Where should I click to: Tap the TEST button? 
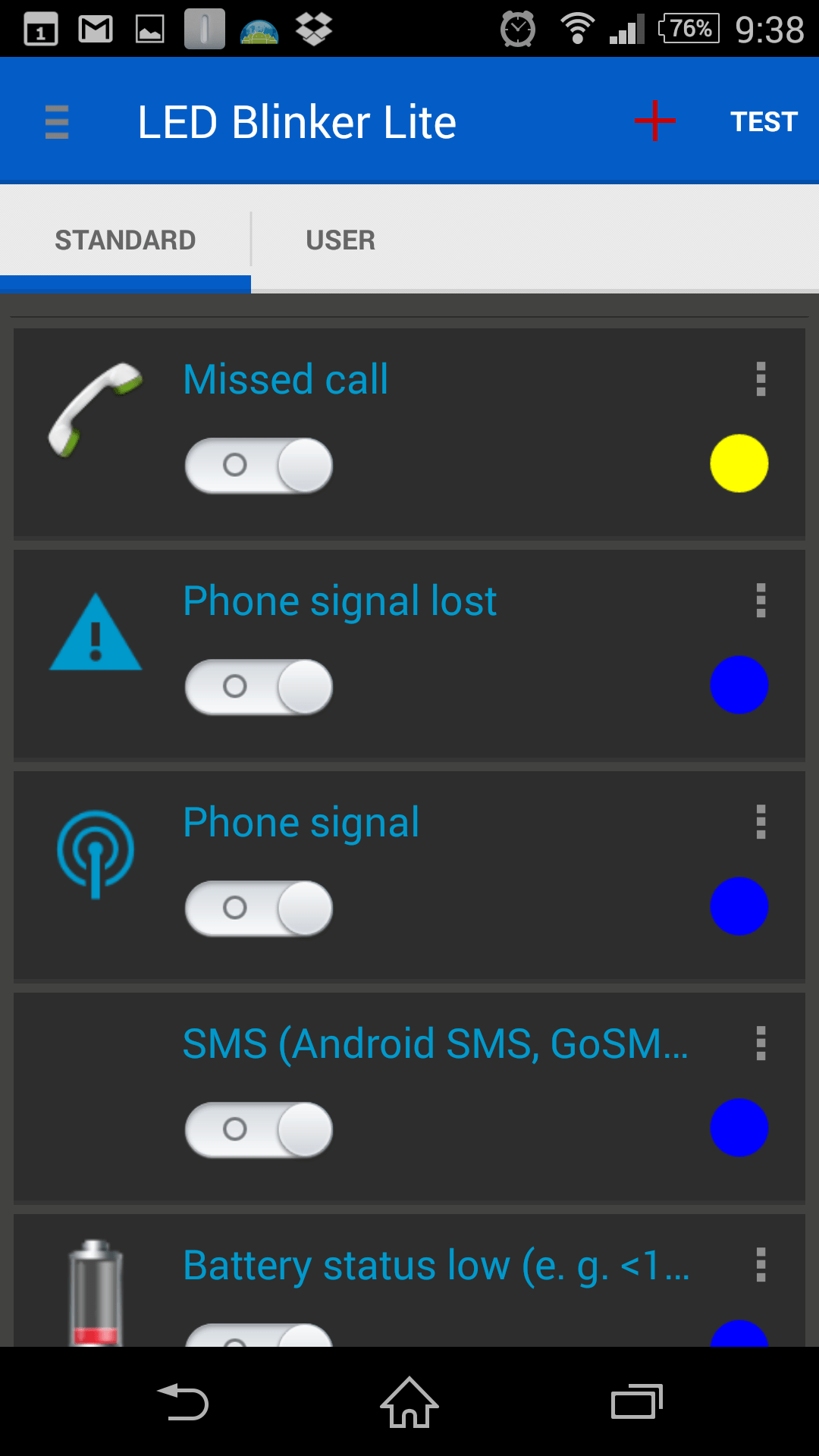tap(763, 122)
